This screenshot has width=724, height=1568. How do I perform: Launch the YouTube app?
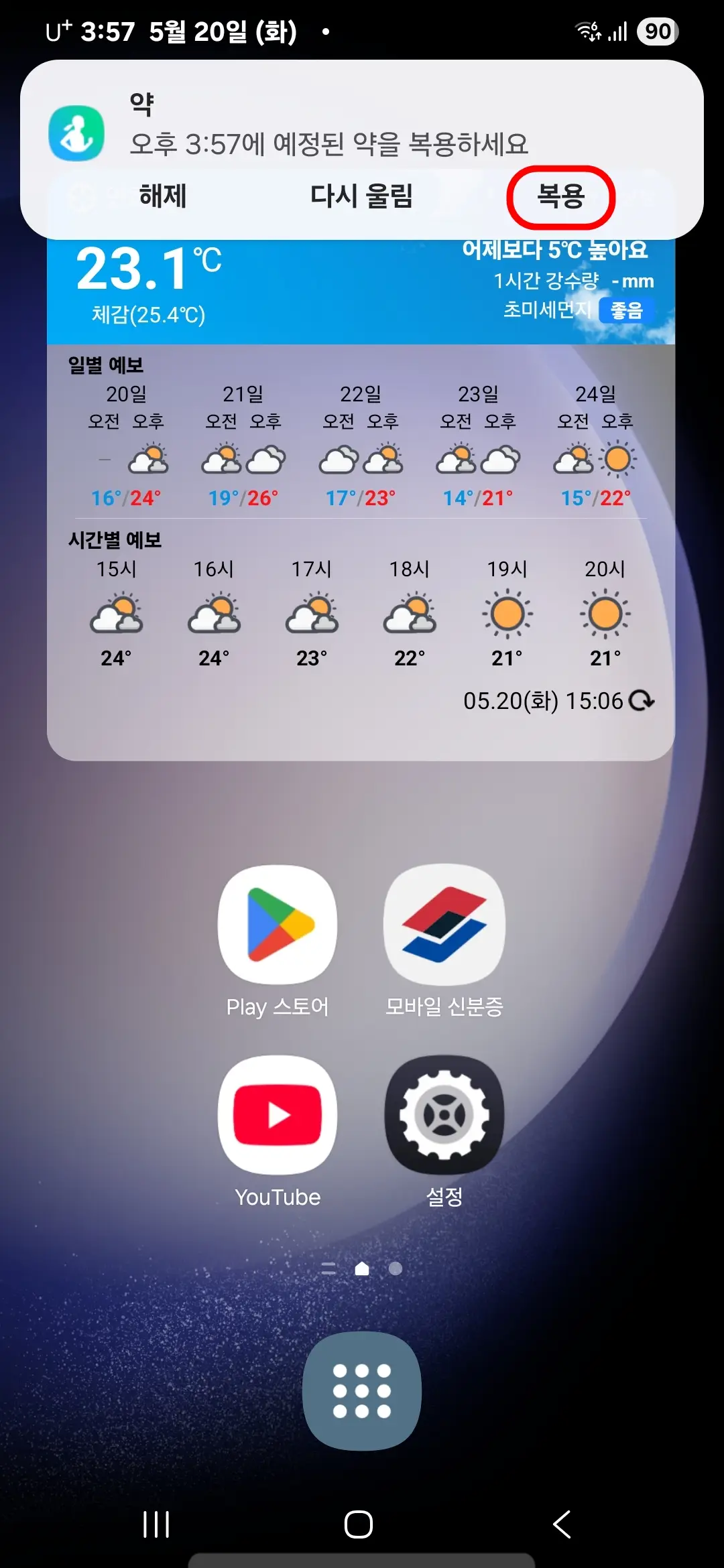point(277,1117)
